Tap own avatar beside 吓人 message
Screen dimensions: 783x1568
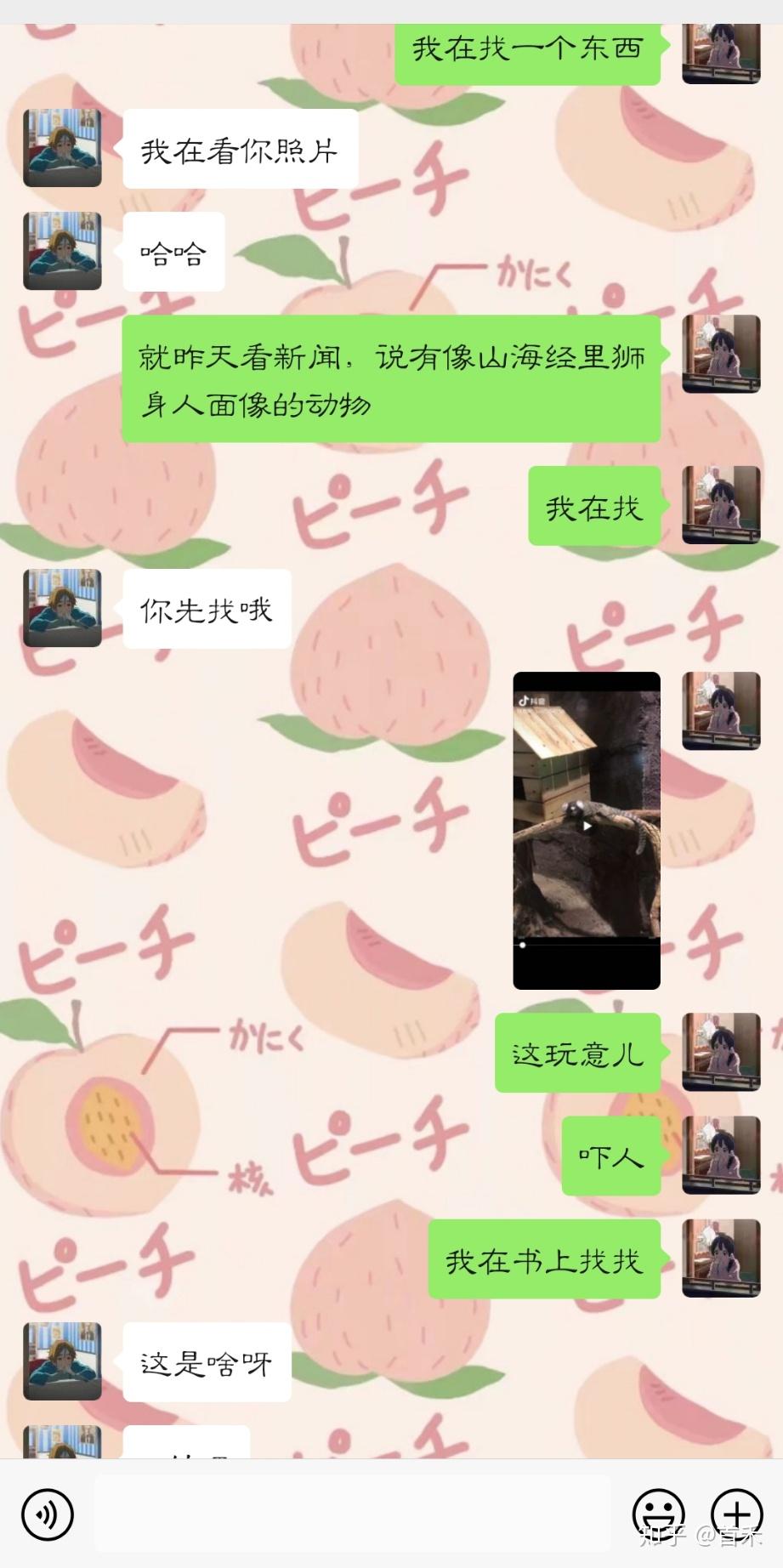coord(721,1156)
